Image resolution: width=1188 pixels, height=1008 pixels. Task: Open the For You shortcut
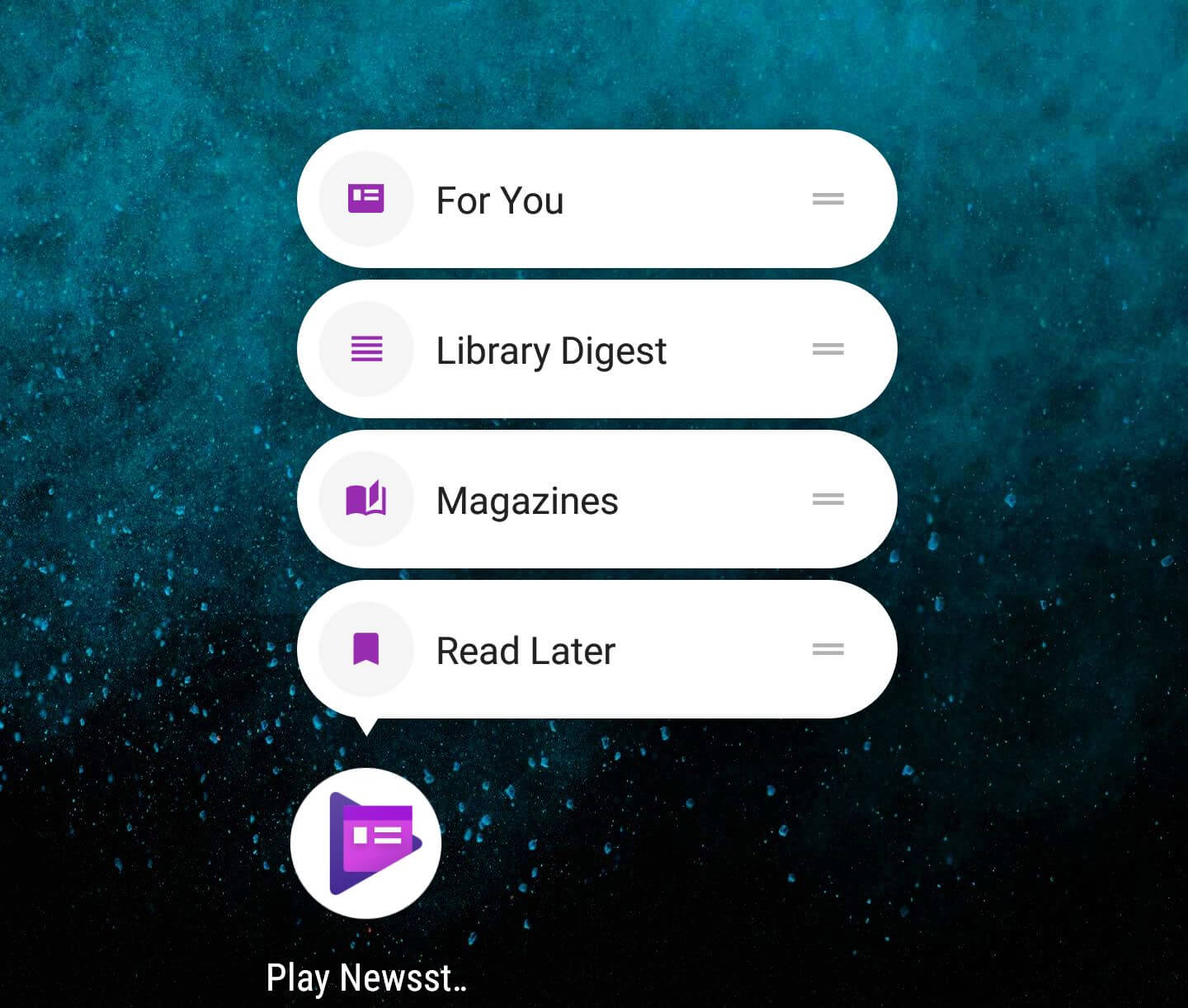click(499, 200)
